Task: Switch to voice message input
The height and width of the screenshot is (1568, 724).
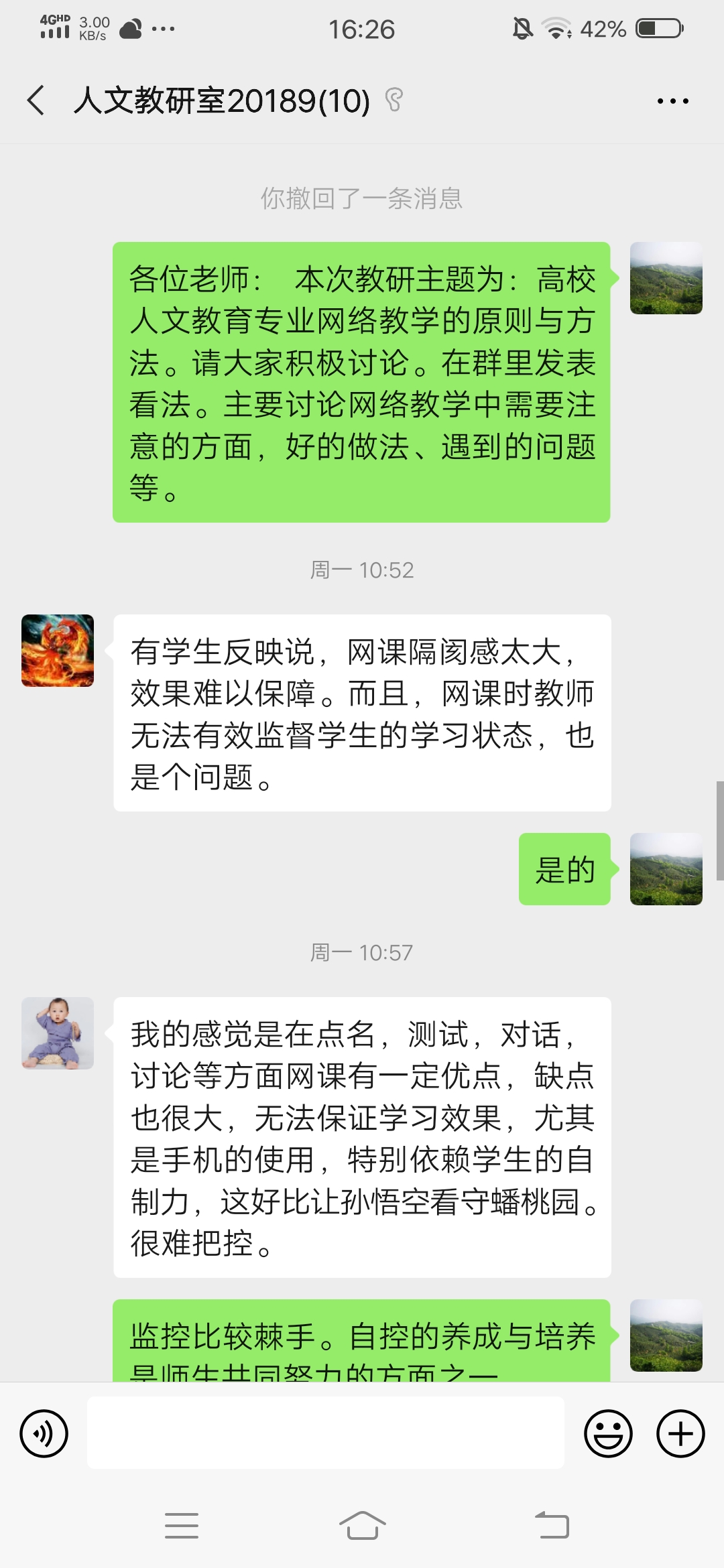Action: pos(44,1433)
